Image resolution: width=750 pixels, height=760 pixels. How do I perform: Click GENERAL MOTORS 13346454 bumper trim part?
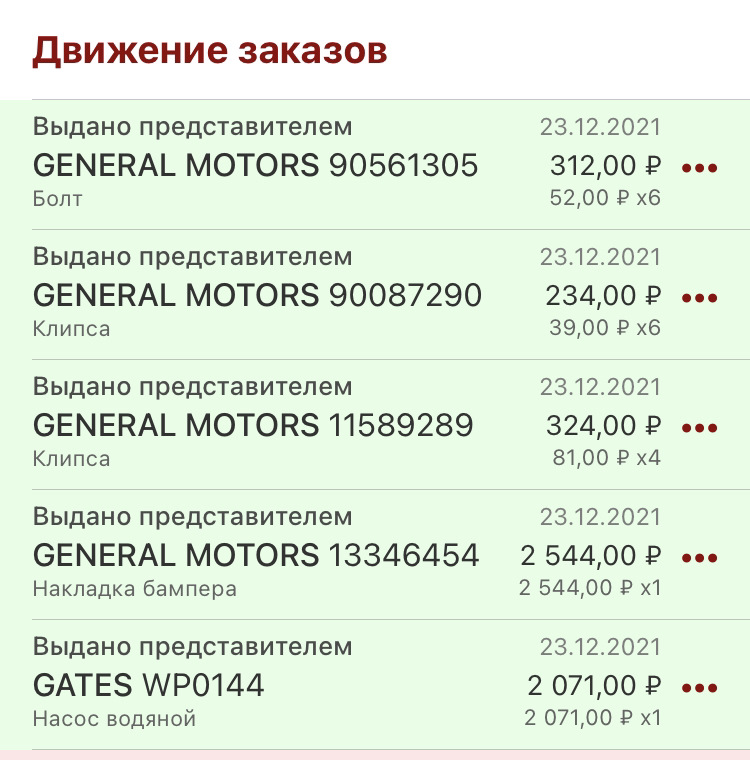[x=255, y=556]
